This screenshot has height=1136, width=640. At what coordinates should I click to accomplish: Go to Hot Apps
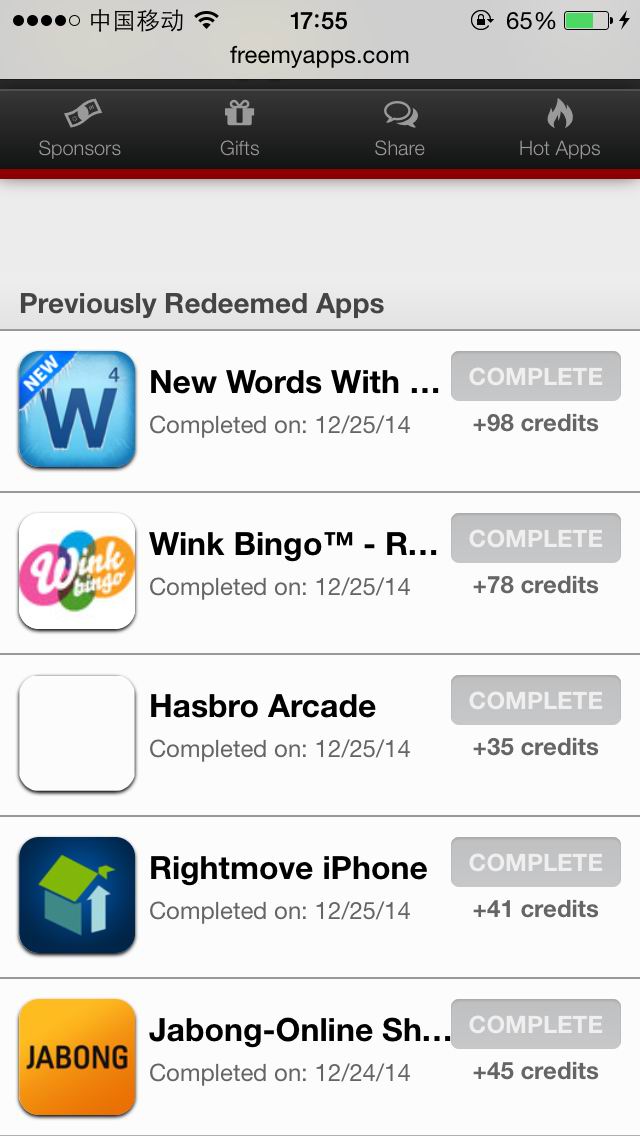[x=560, y=130]
